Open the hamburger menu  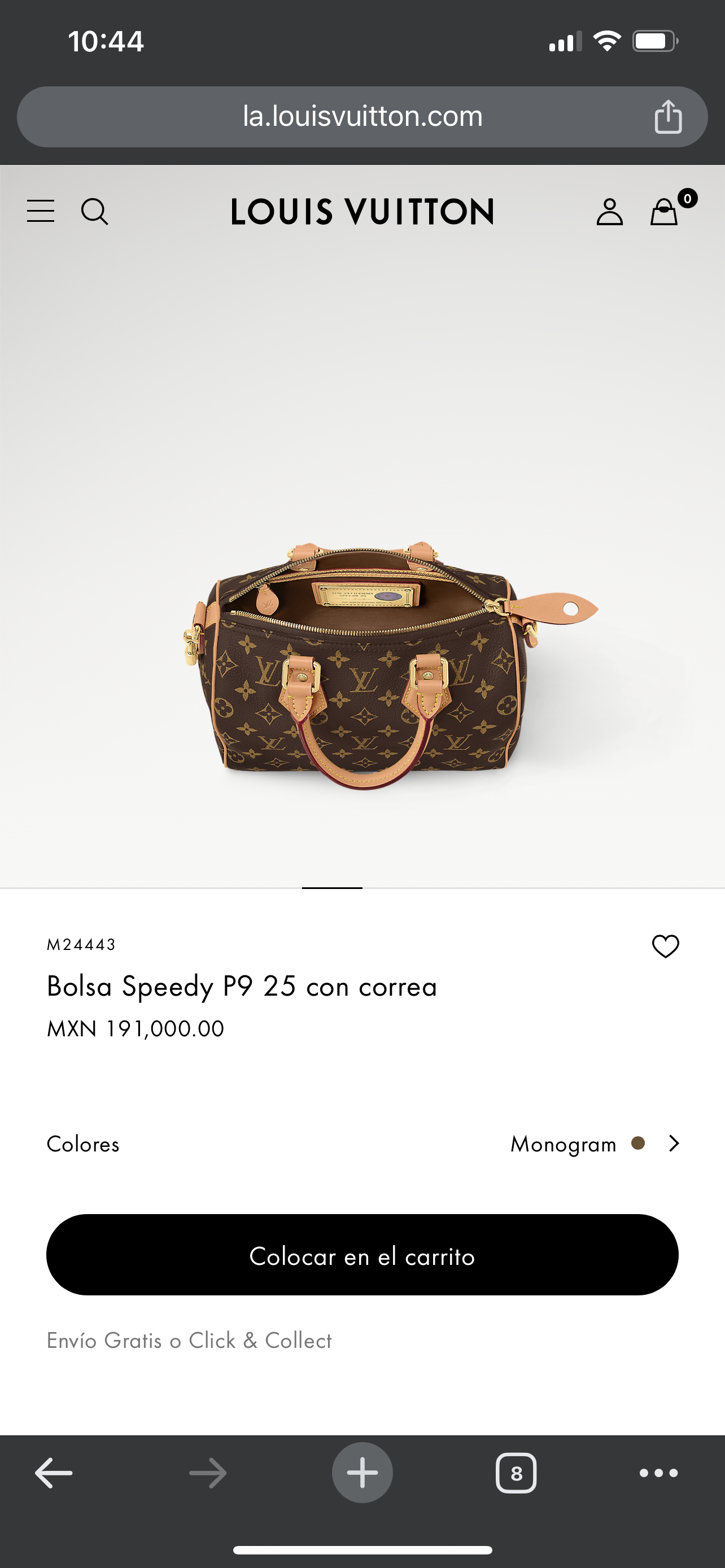click(41, 211)
